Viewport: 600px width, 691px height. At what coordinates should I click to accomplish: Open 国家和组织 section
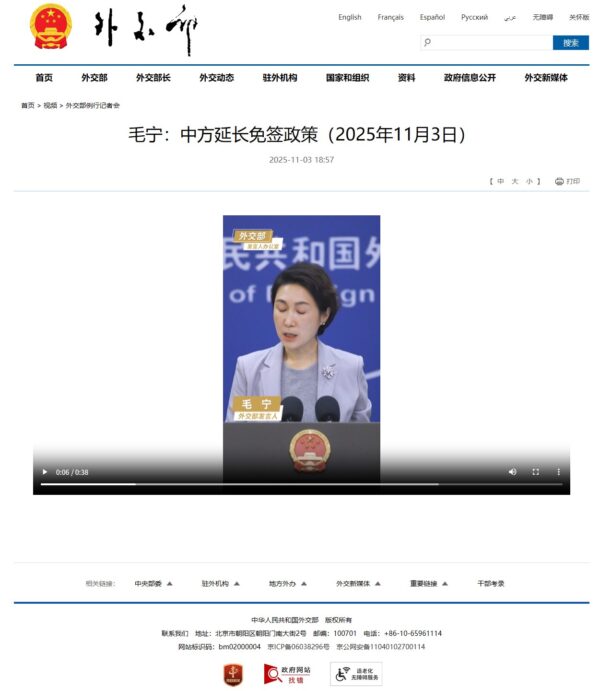[347, 78]
